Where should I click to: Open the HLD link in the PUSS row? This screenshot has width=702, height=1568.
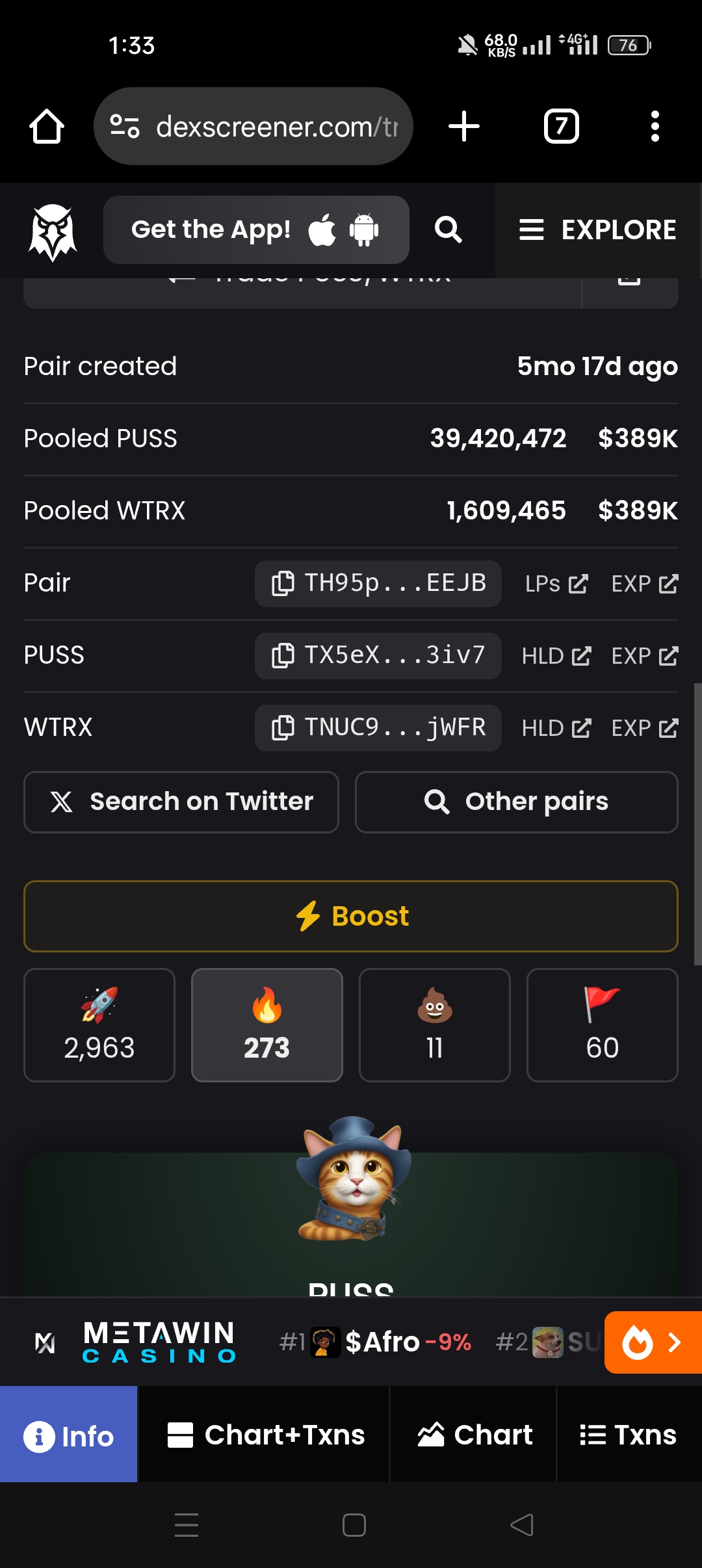click(556, 656)
